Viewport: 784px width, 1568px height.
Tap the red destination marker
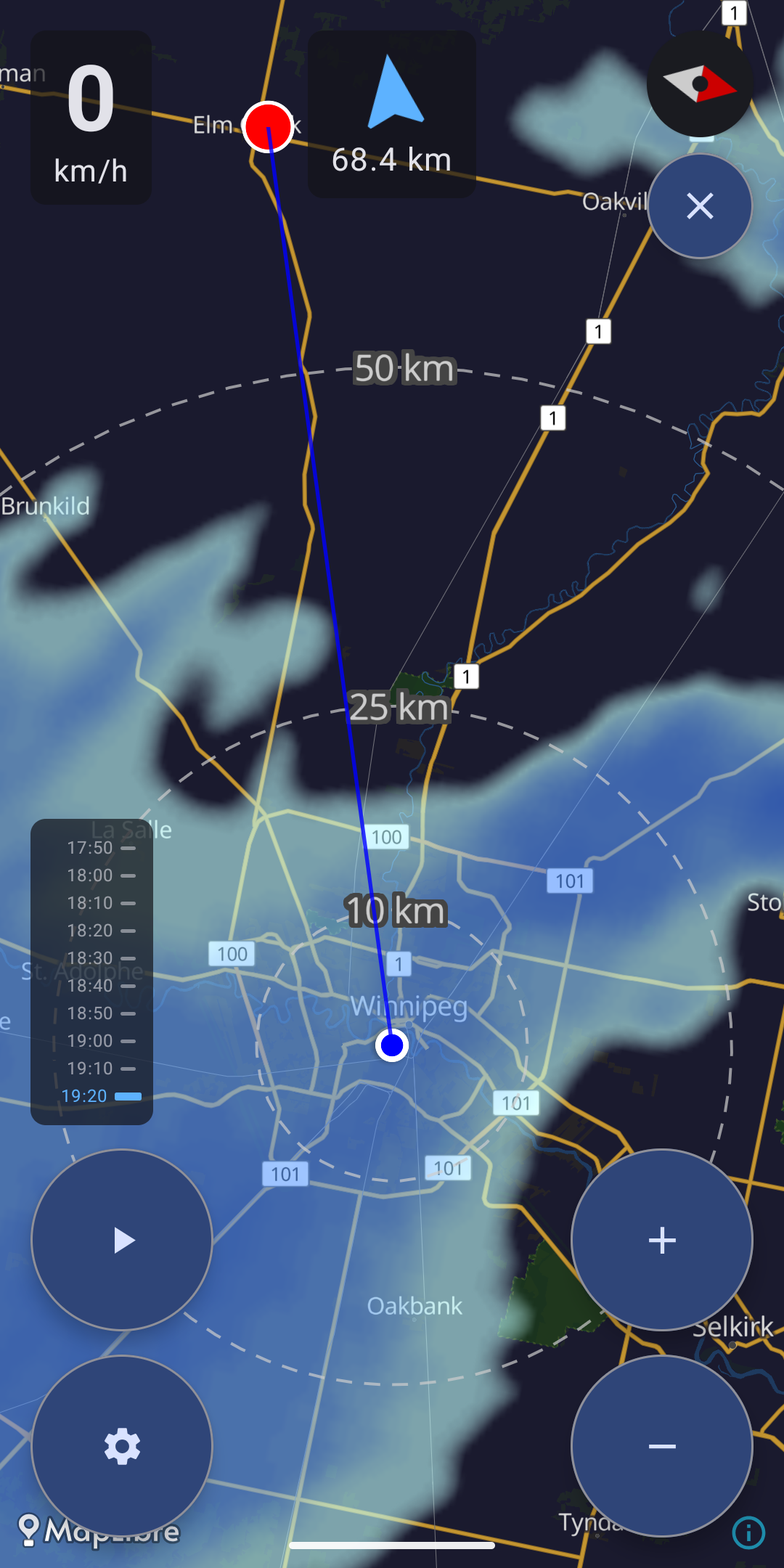coord(268,127)
